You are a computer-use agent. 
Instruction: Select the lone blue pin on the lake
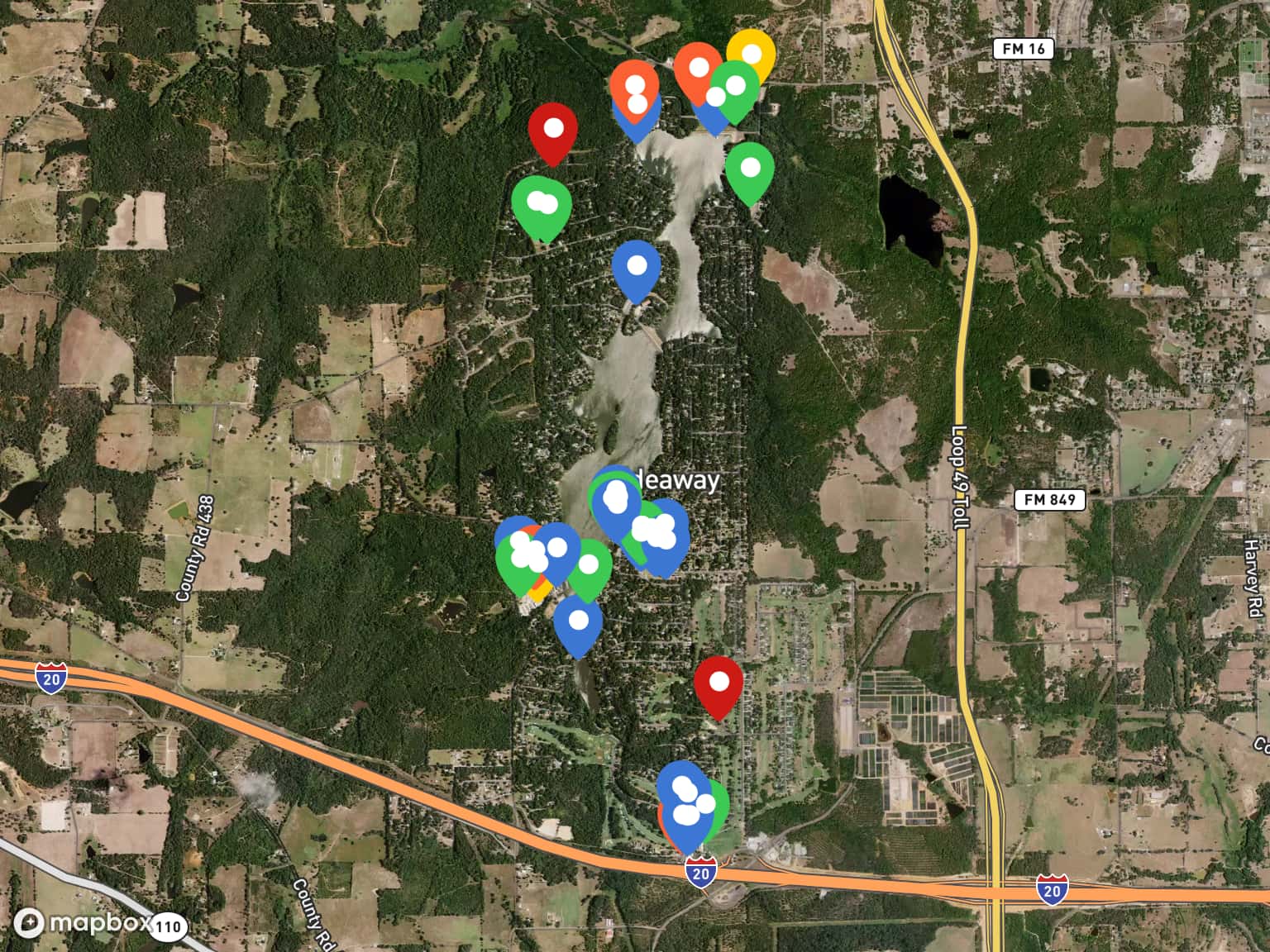(637, 269)
